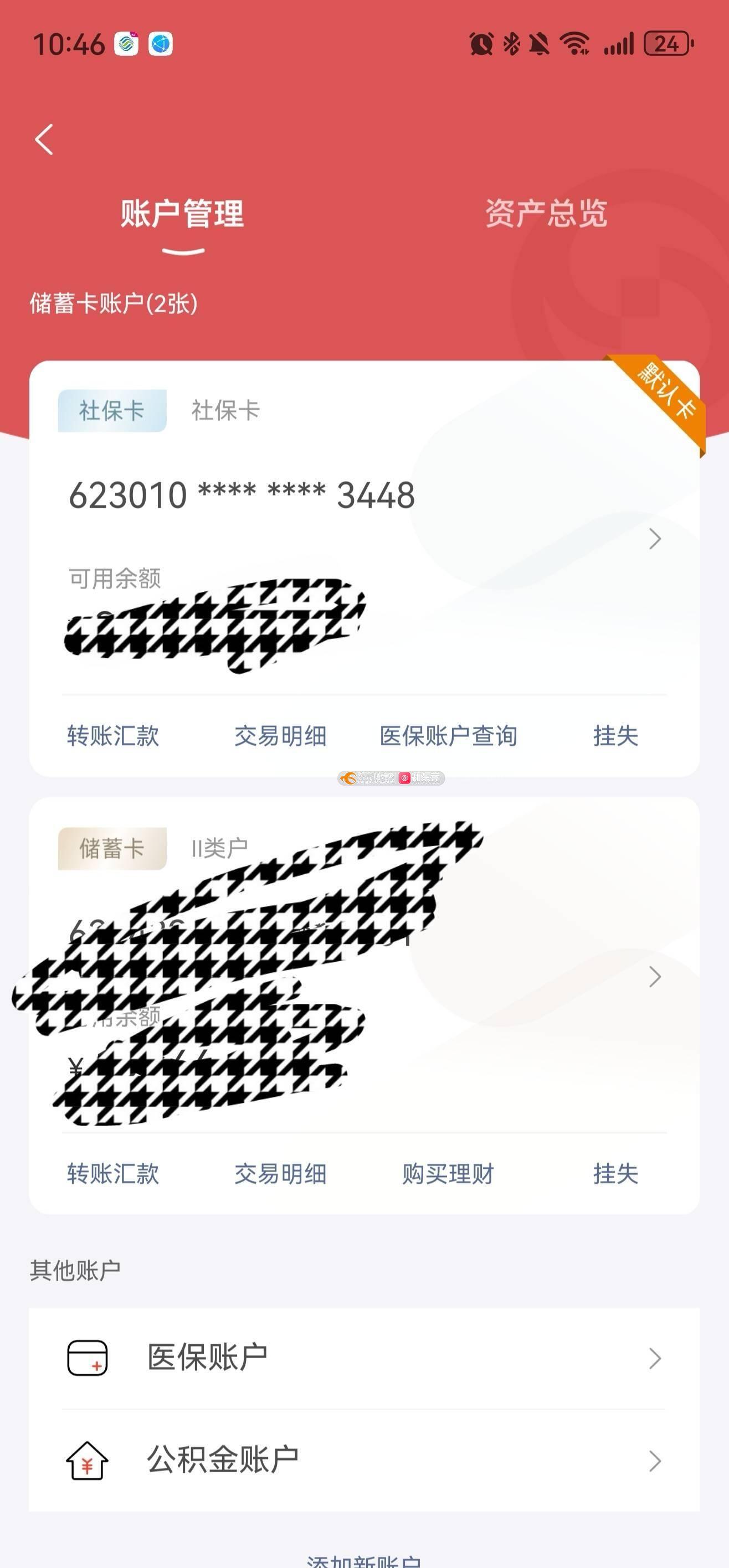
Task: Select the 账户管理 tab
Action: (182, 214)
